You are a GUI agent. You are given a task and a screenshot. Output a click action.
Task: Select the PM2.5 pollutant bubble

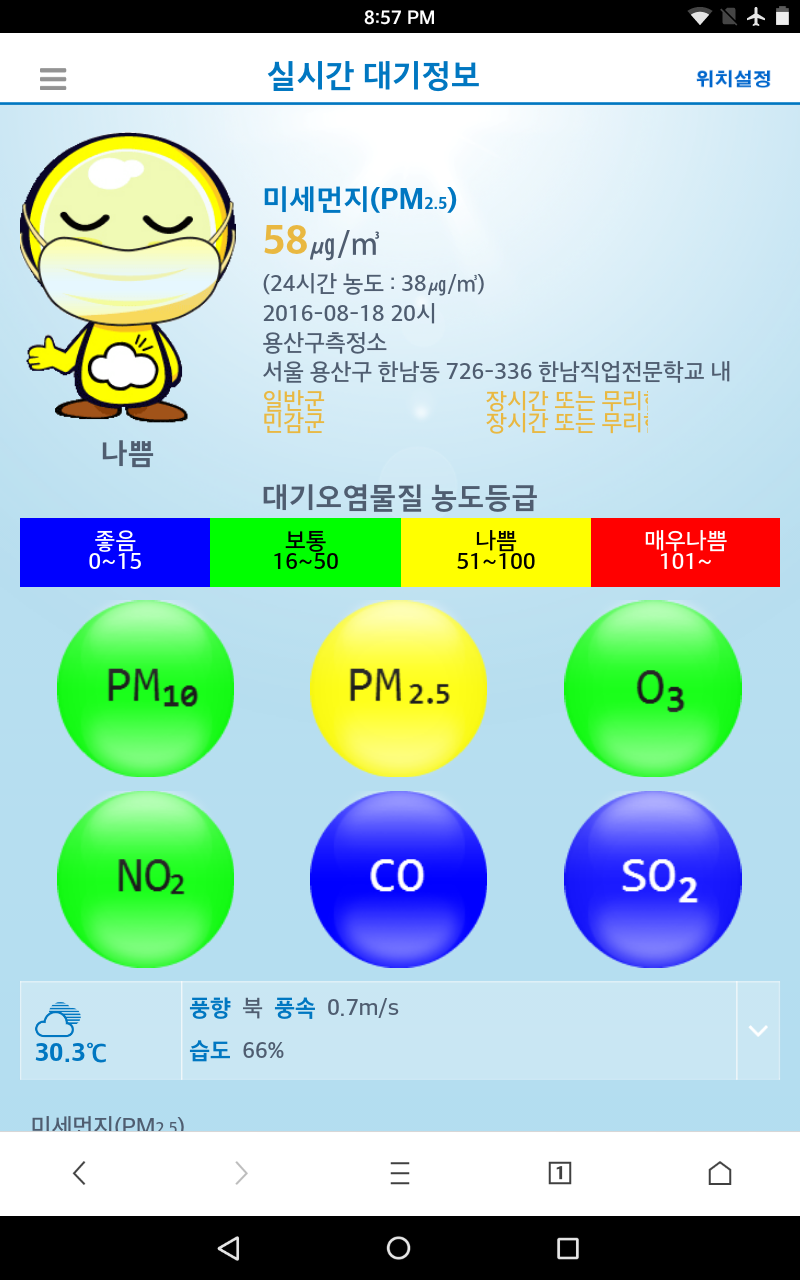coord(398,688)
